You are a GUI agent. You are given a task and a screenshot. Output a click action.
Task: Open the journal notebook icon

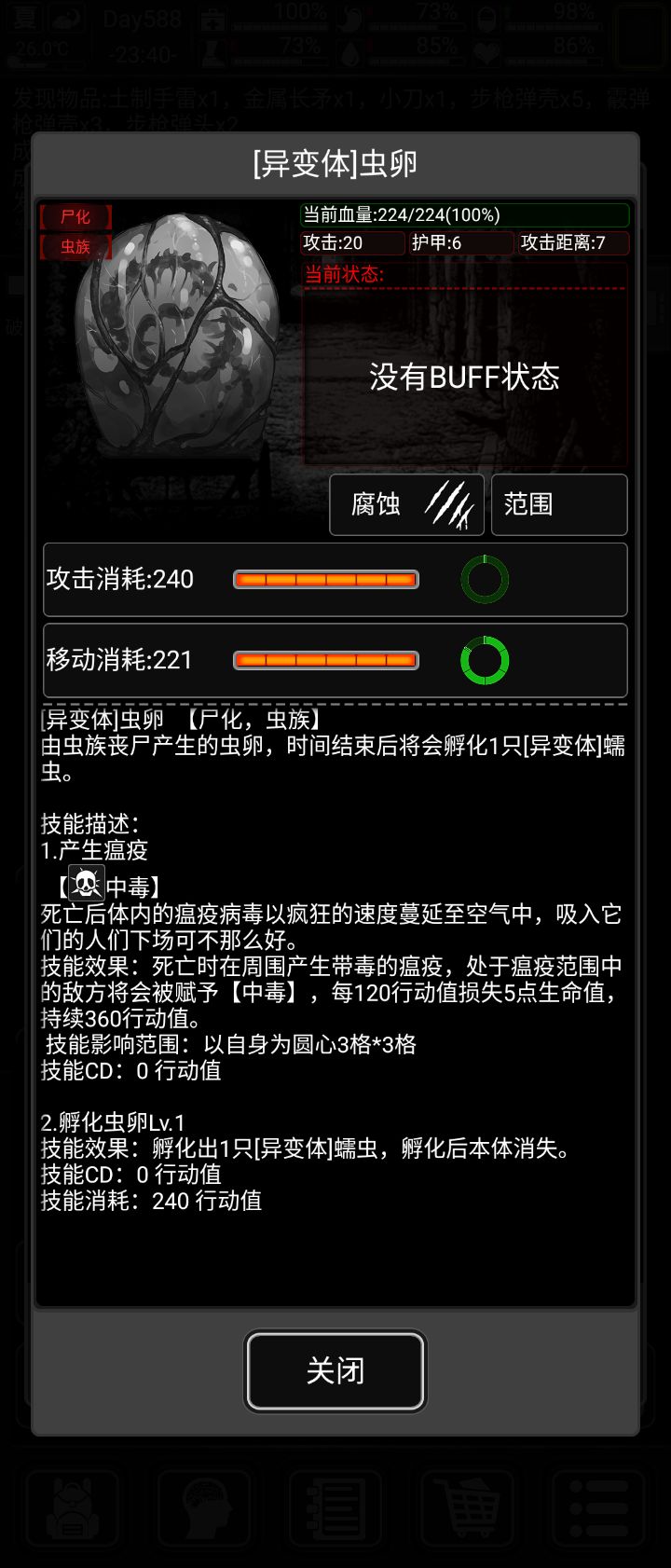(335, 1510)
